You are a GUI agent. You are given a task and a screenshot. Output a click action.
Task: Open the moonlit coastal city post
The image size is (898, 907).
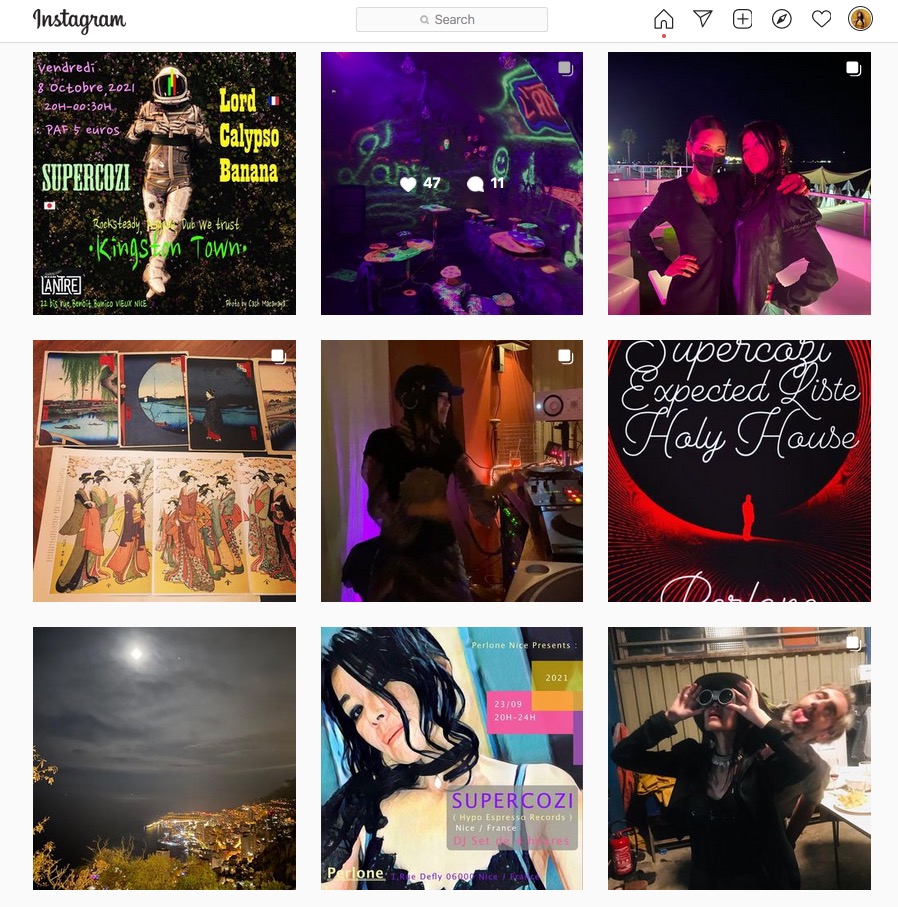coord(164,758)
